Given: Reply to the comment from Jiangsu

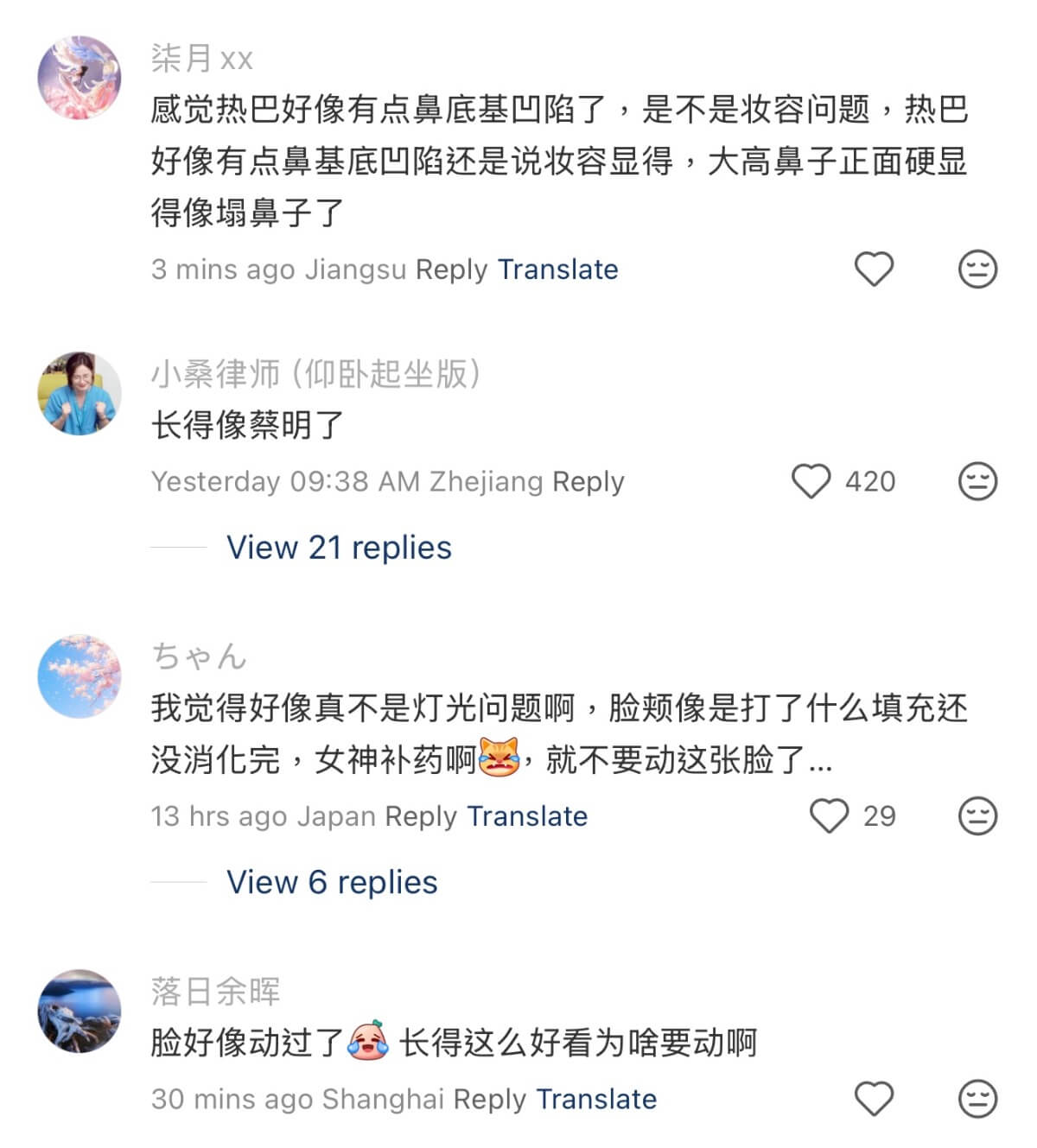Looking at the screenshot, I should 451,270.
